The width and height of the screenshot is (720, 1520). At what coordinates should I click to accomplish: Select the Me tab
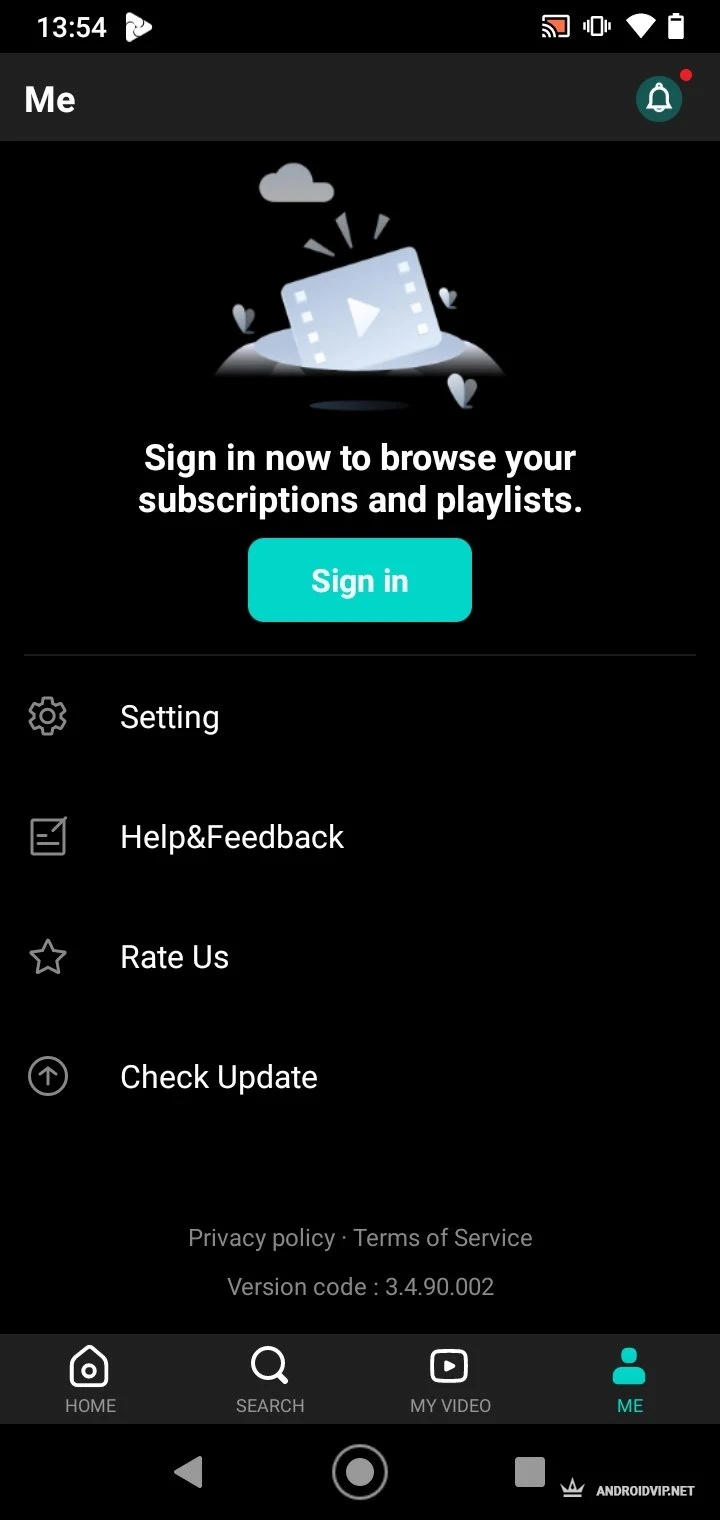point(630,1379)
